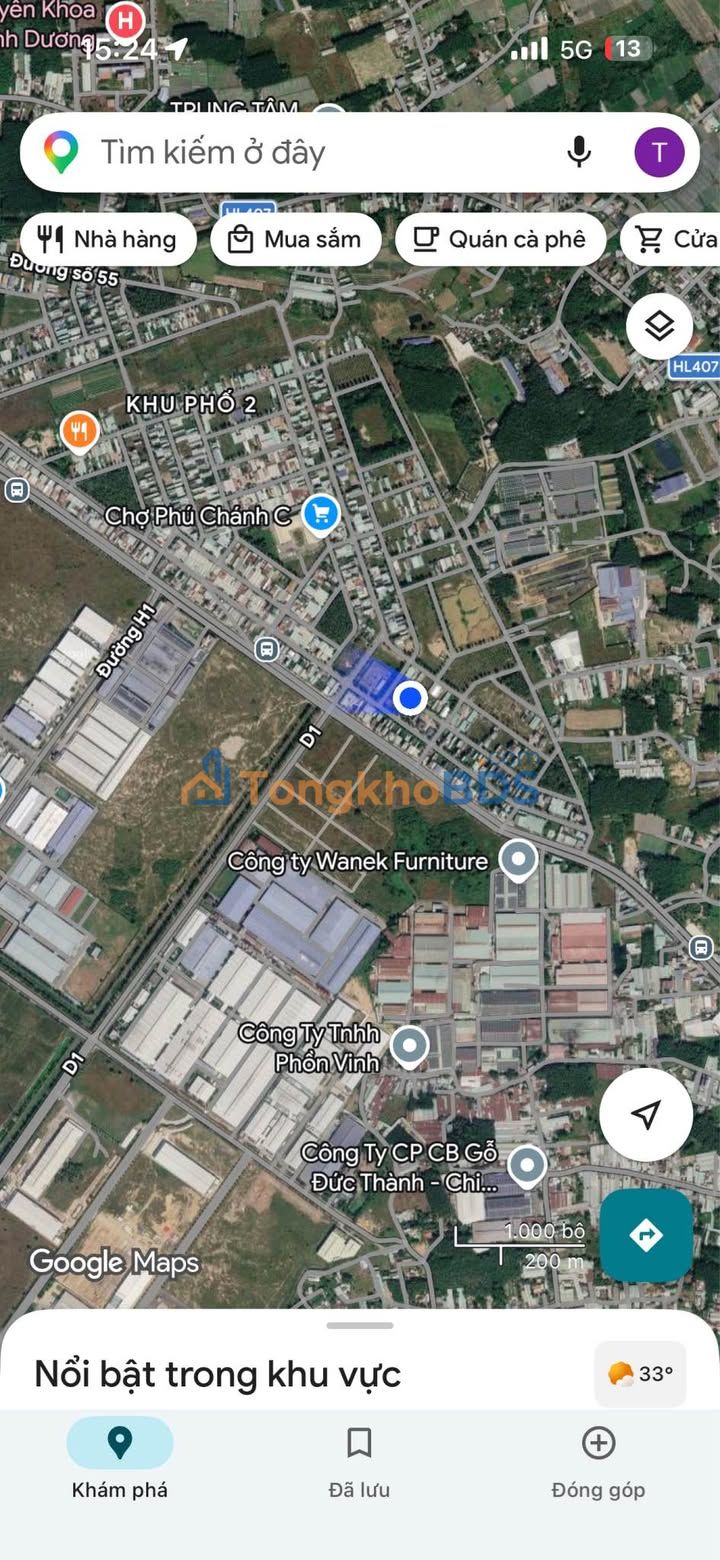Start voice search with the microphone
The width and height of the screenshot is (720, 1560).
[x=578, y=152]
